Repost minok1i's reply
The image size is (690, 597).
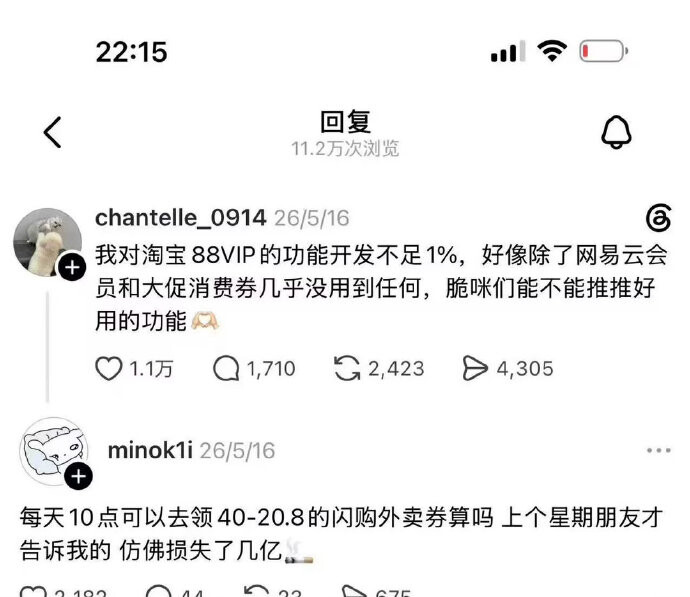pos(256,592)
